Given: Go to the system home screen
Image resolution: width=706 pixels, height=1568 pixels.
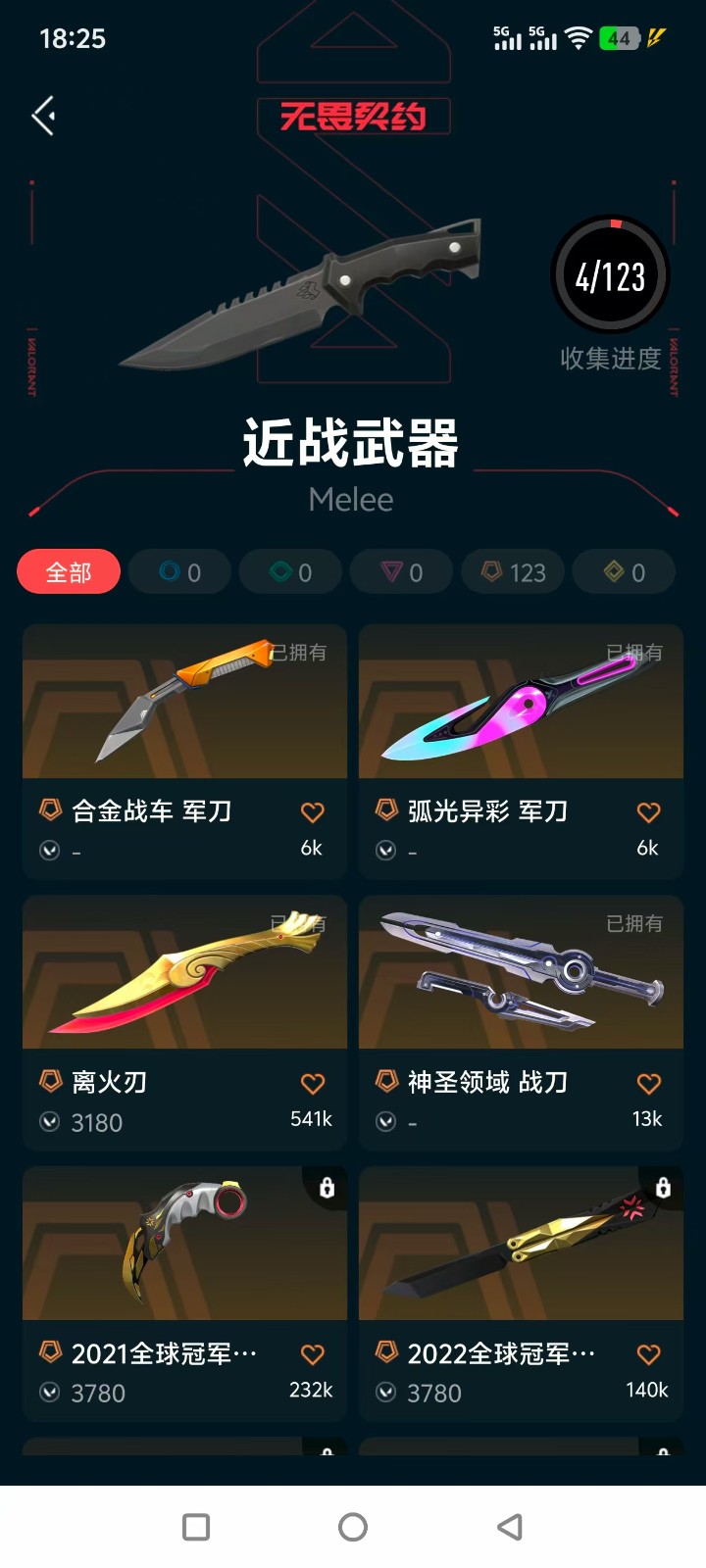Looking at the screenshot, I should click(353, 1527).
